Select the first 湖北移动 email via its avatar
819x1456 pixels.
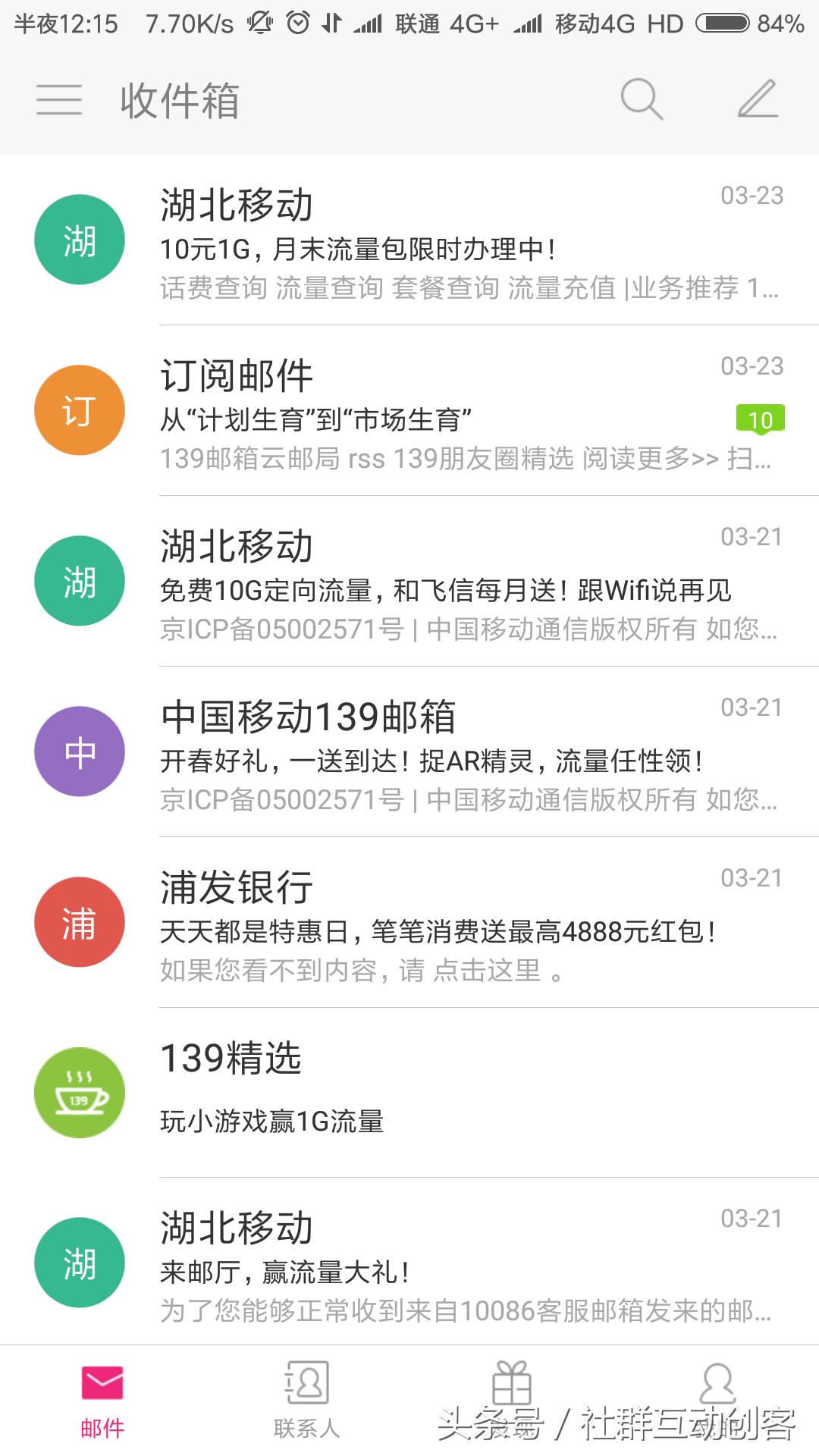(x=80, y=239)
